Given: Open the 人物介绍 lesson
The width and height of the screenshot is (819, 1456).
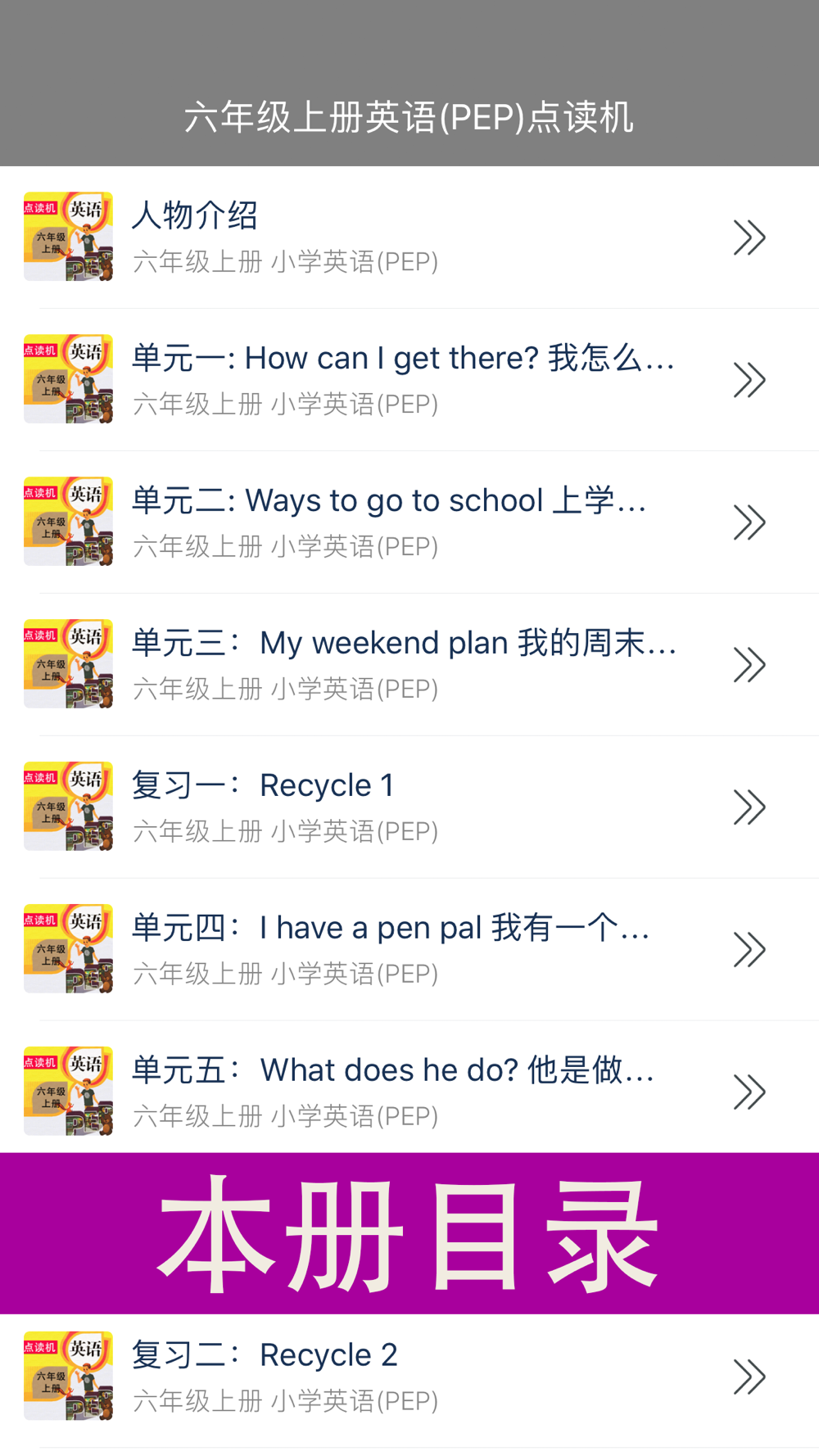Looking at the screenshot, I should point(409,237).
